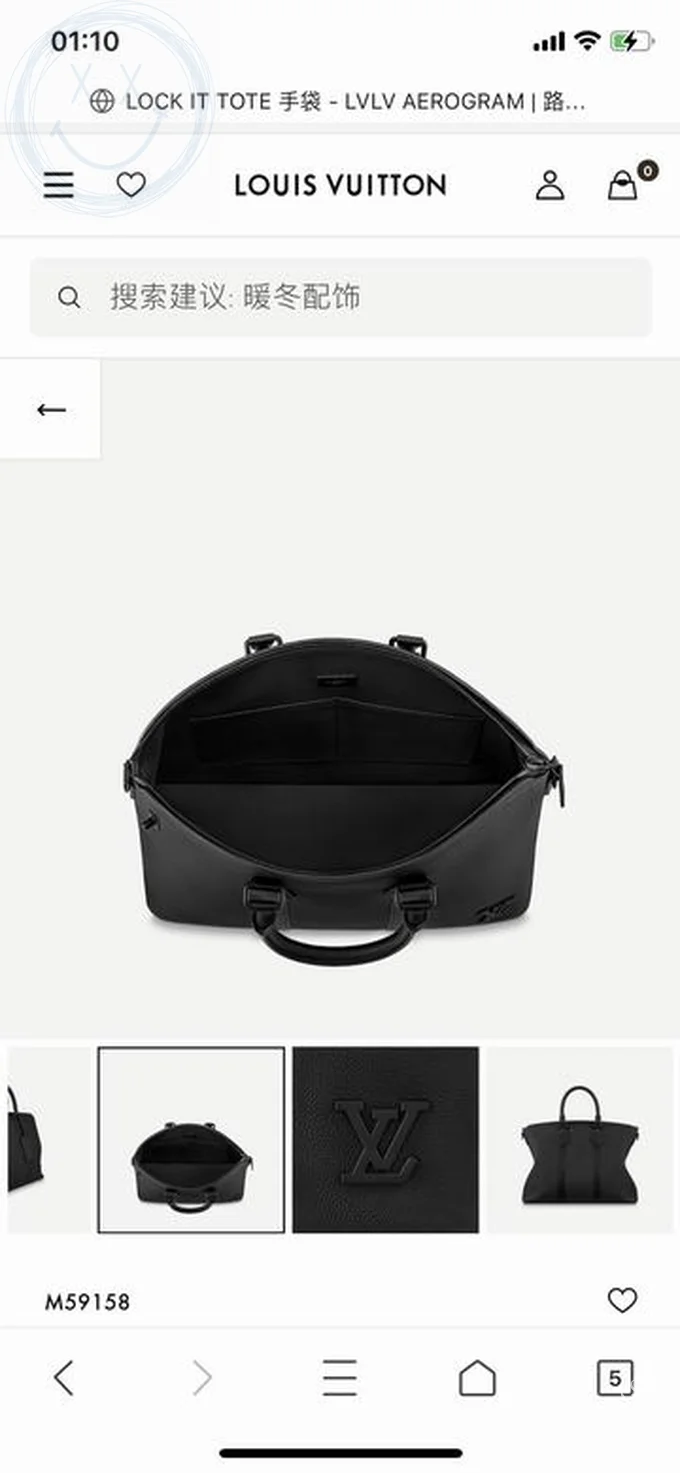The width and height of the screenshot is (680, 1473).
Task: Tap the page address bar title
Action: (340, 101)
